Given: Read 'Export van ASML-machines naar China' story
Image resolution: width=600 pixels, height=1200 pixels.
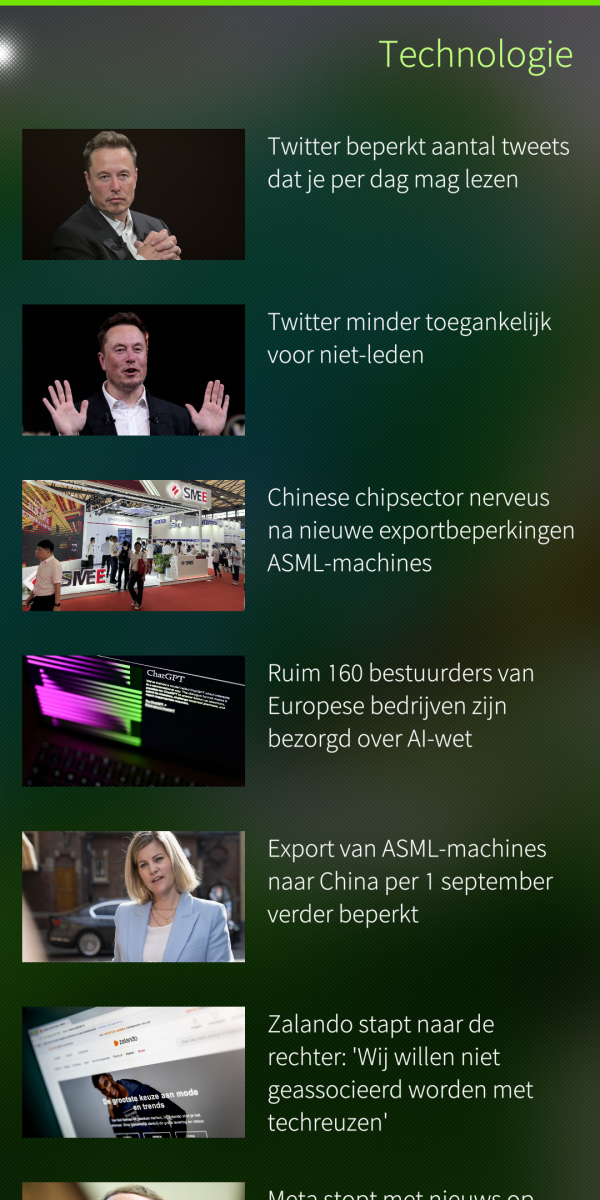Looking at the screenshot, I should click(410, 881).
